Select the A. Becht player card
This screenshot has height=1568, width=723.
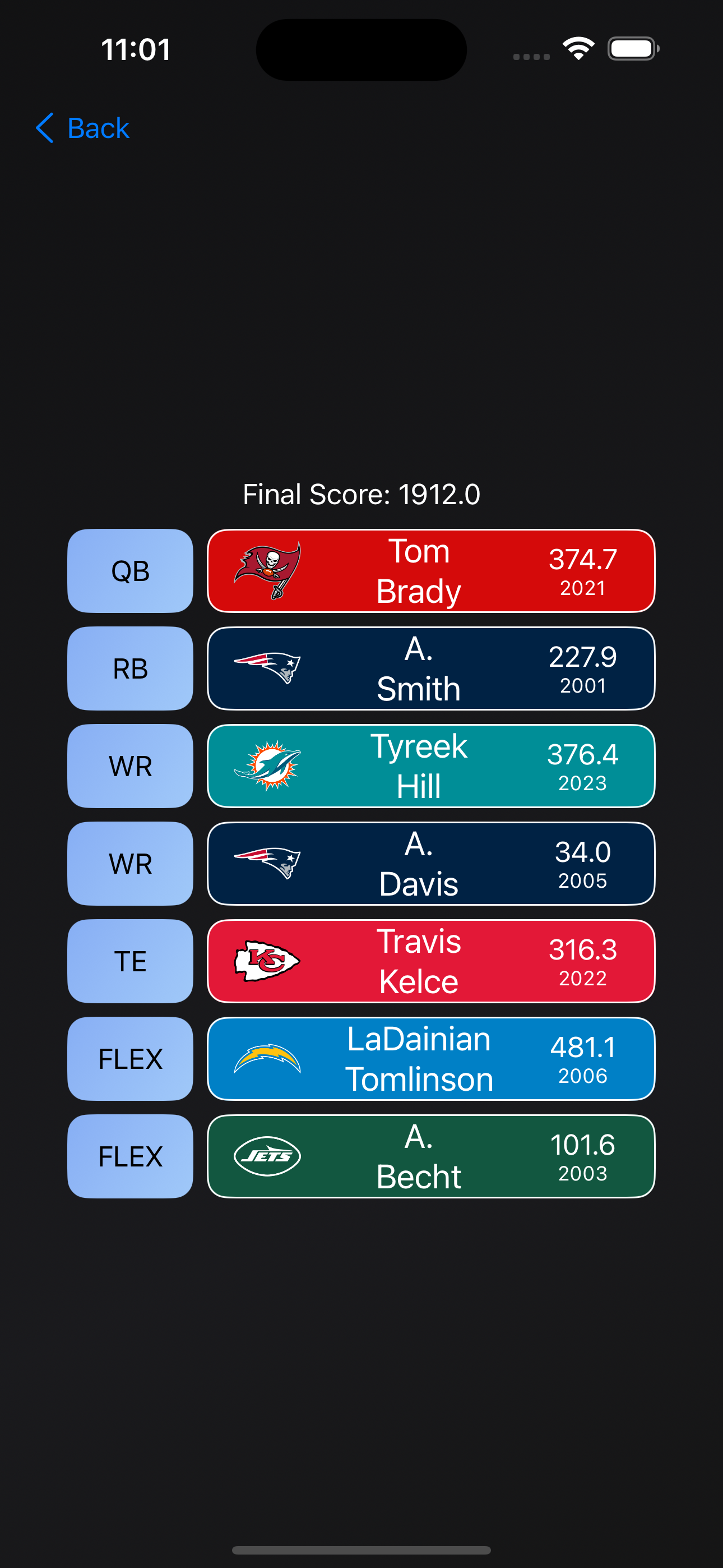pyautogui.click(x=431, y=1156)
